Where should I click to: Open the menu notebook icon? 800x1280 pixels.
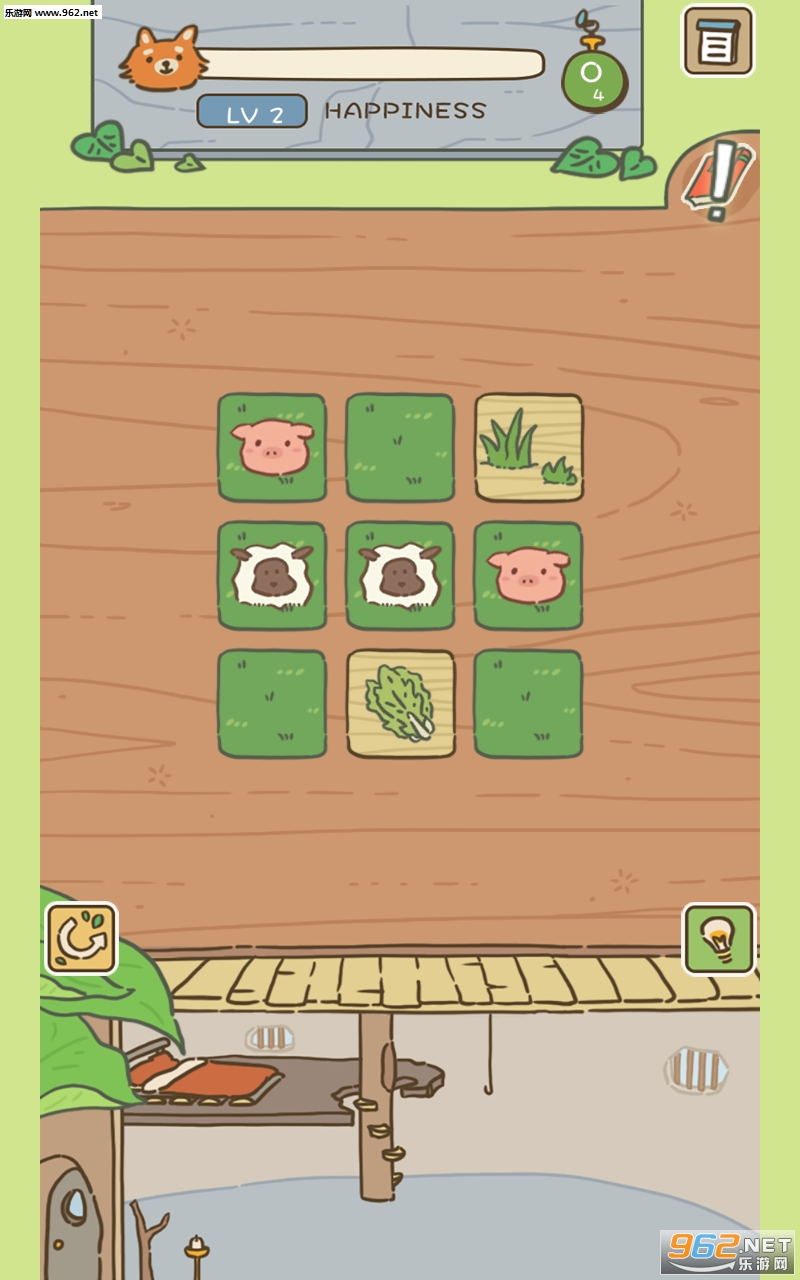718,42
